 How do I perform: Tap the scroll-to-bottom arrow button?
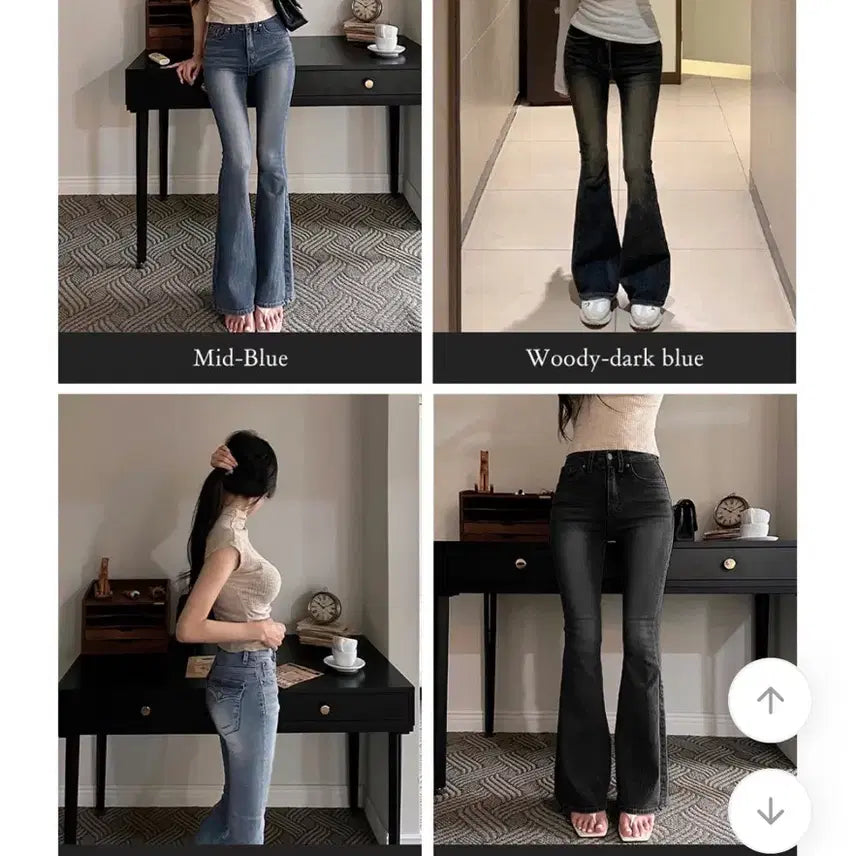769,810
